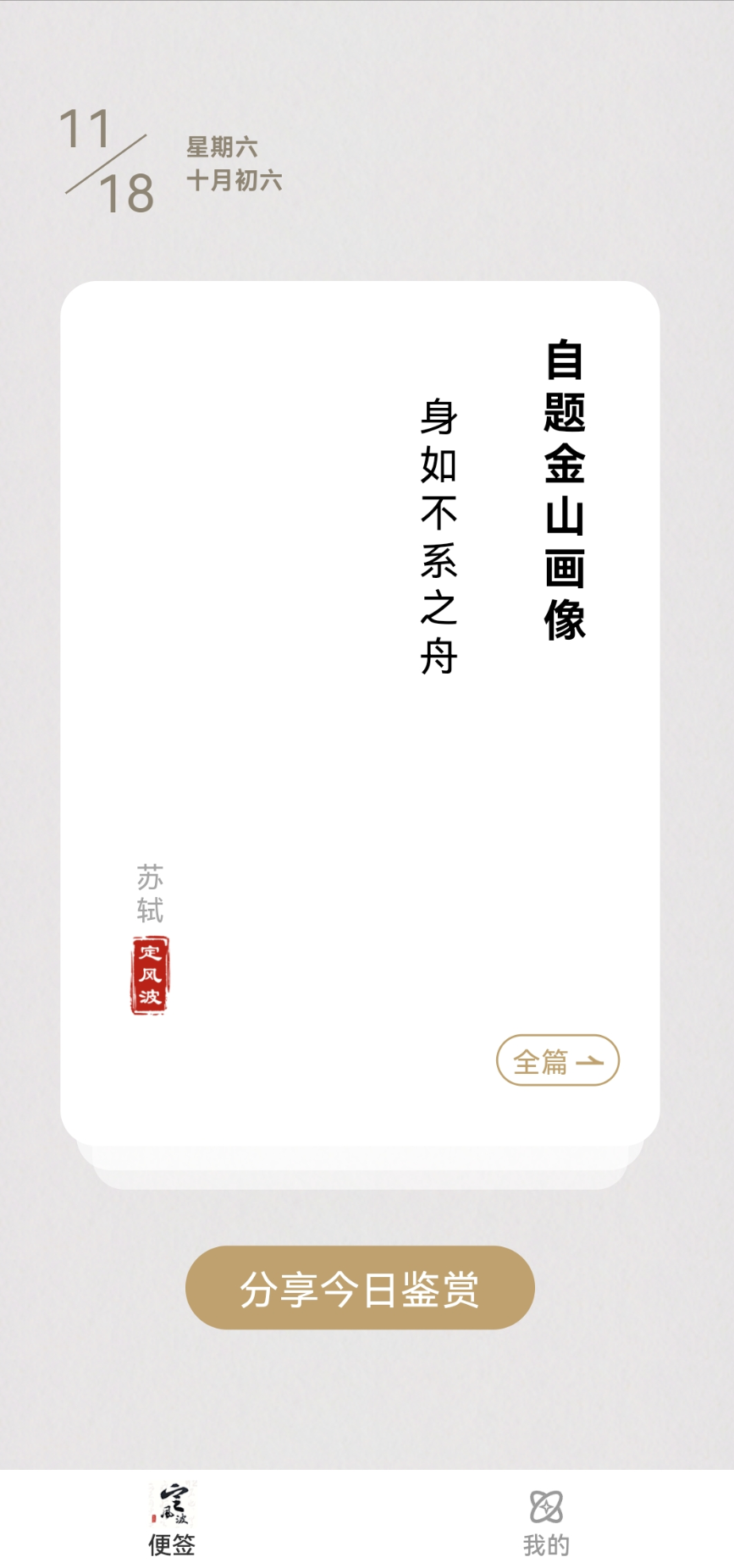Tap the 分享今日鉴赏 share button
The width and height of the screenshot is (734, 1568).
pos(360,1287)
